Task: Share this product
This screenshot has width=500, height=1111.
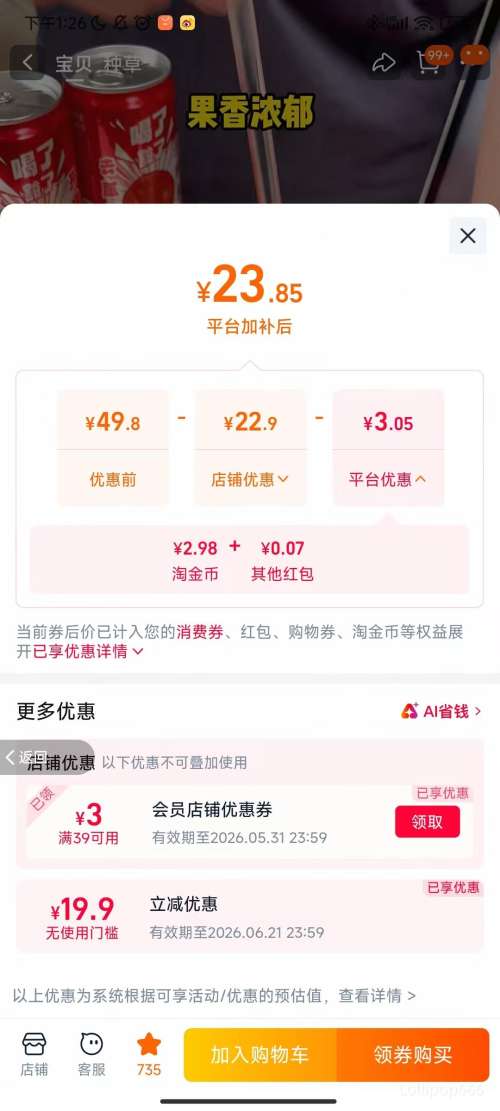Action: 383,62
